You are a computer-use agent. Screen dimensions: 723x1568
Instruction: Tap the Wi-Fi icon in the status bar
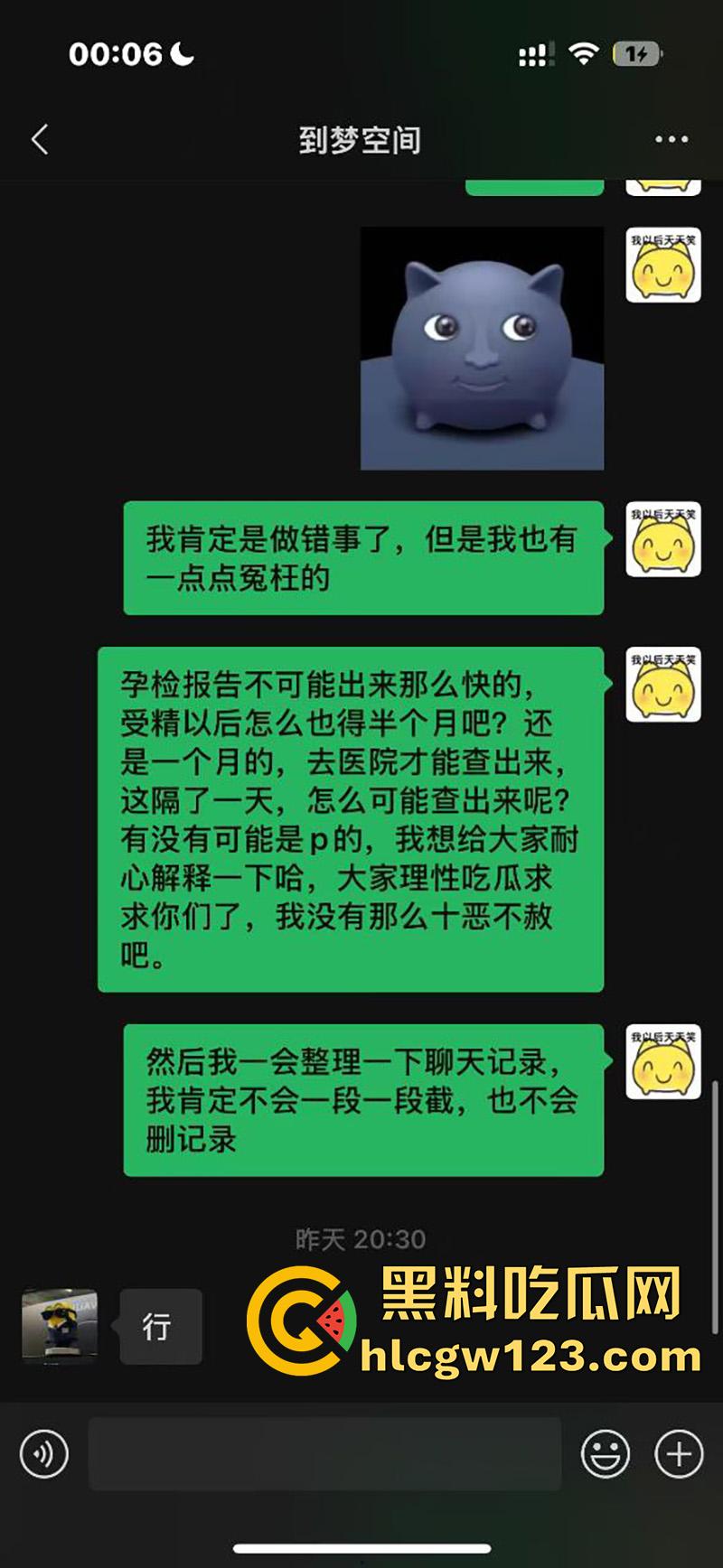[x=584, y=54]
